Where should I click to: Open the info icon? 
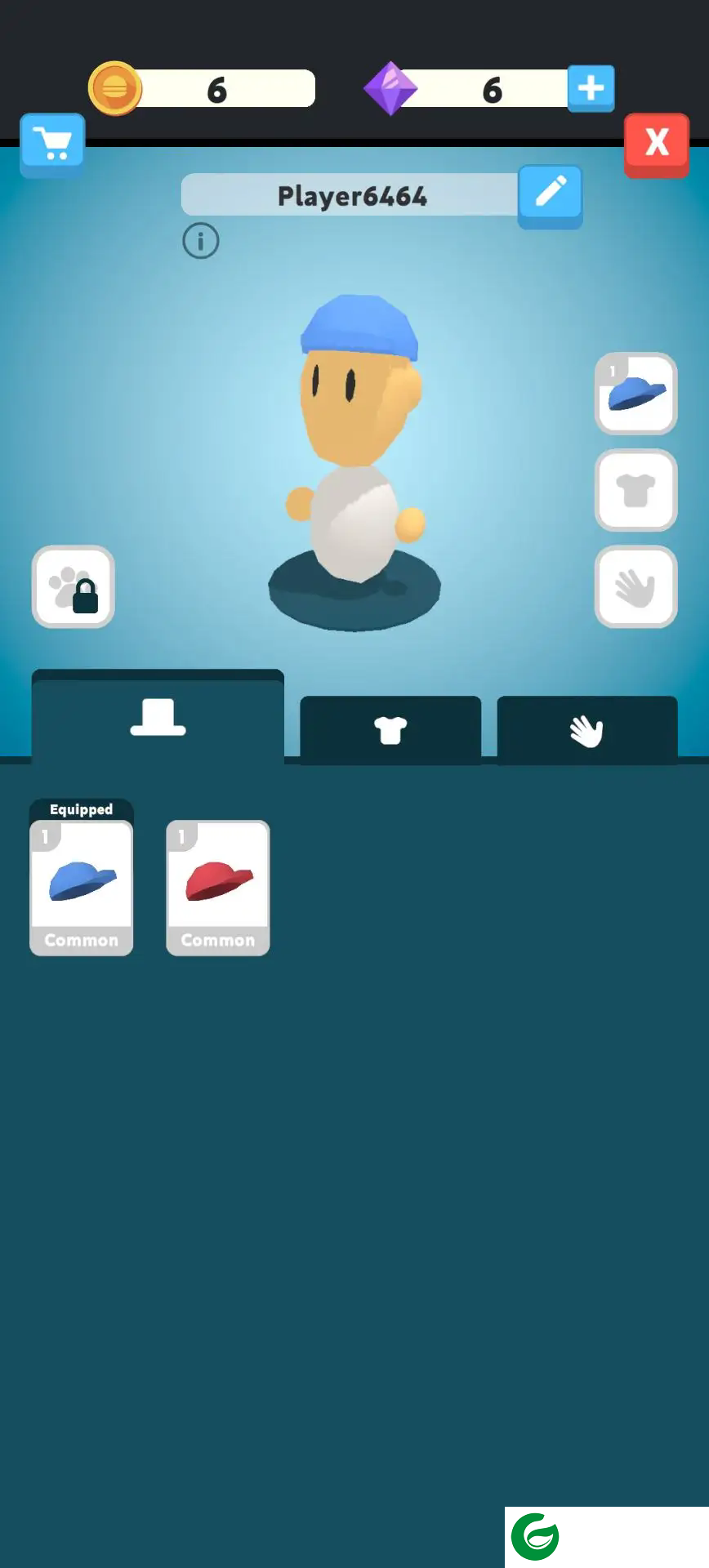coord(201,241)
